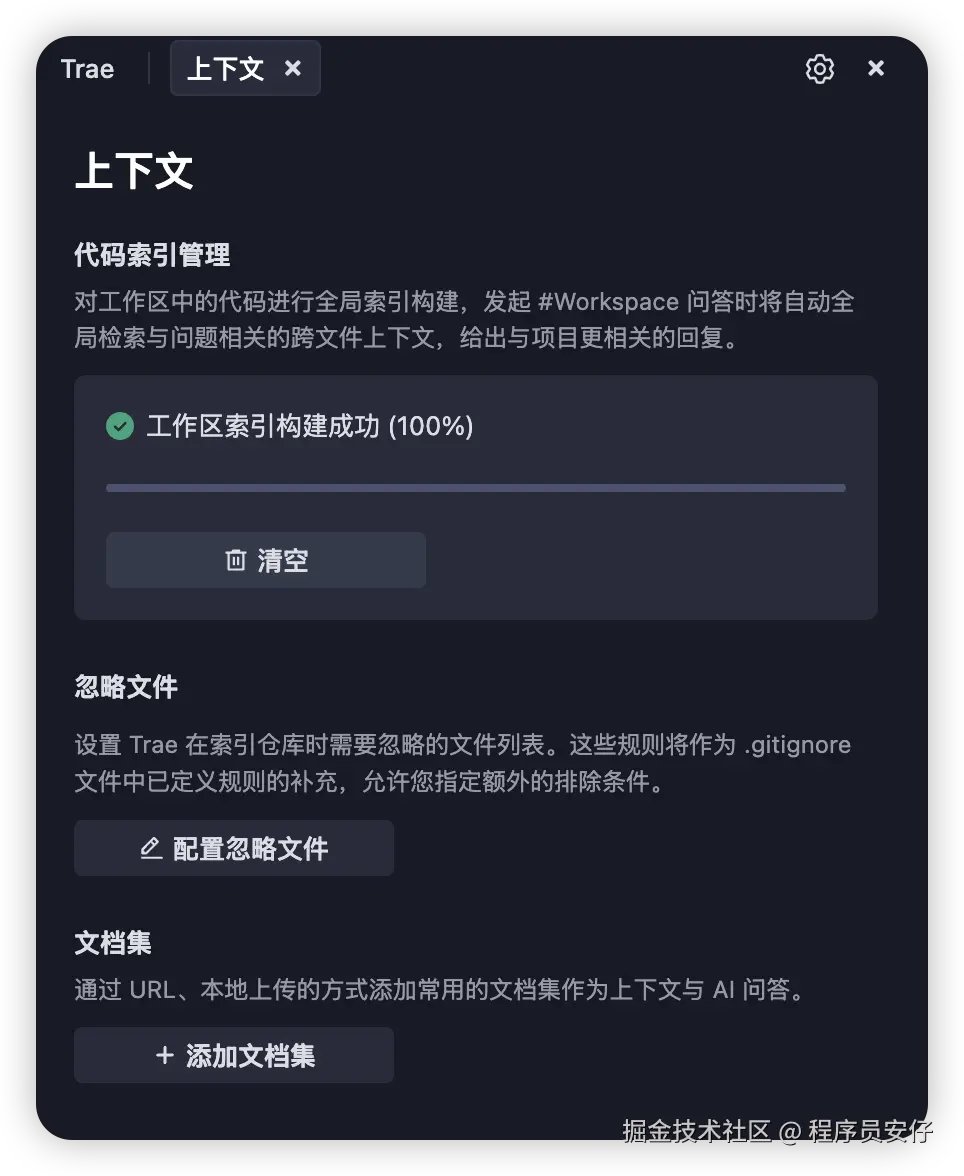This screenshot has width=964, height=1176.
Task: Close the 上下文 tab
Action: pos(293,68)
